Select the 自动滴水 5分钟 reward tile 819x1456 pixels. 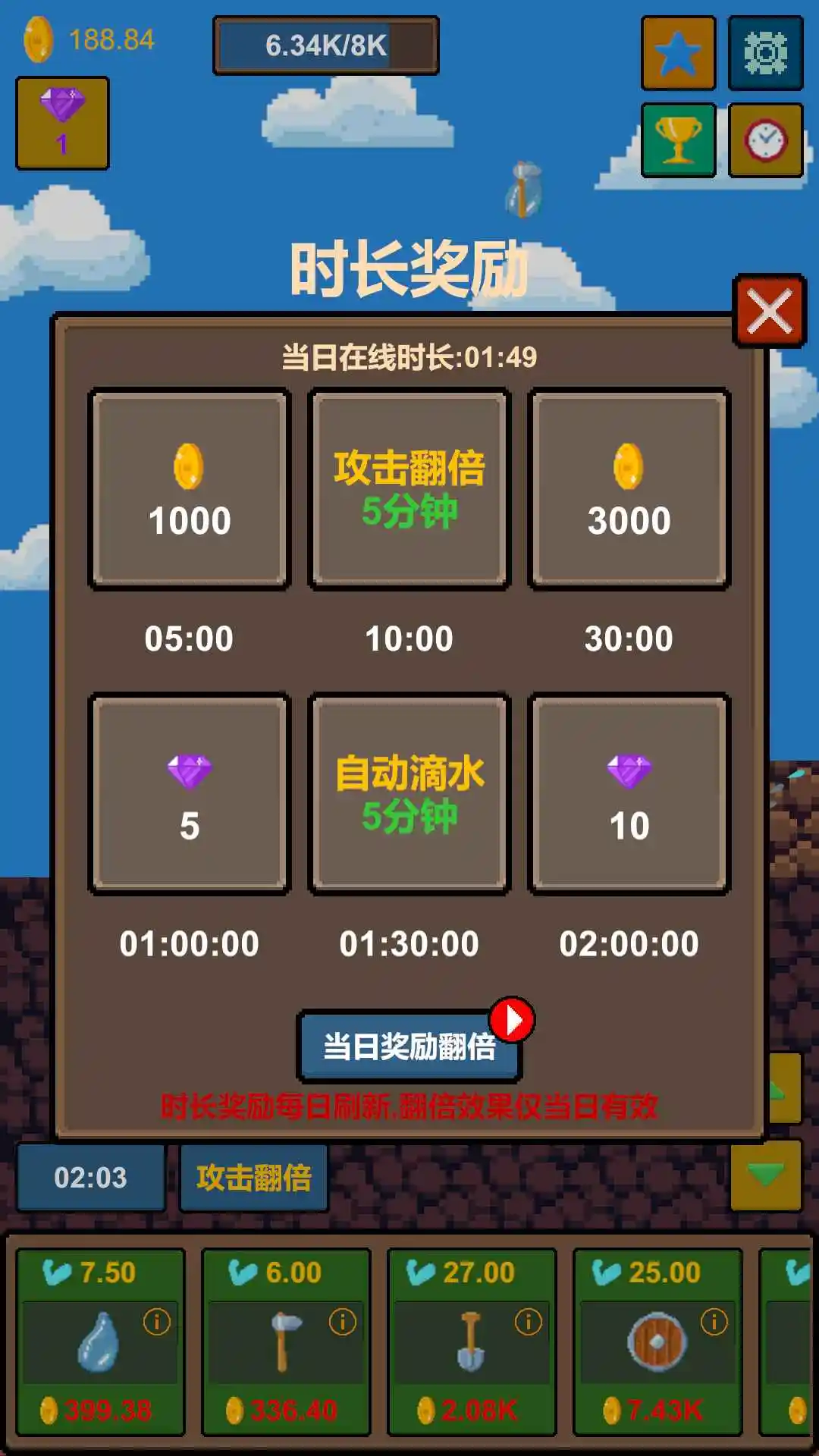[409, 794]
